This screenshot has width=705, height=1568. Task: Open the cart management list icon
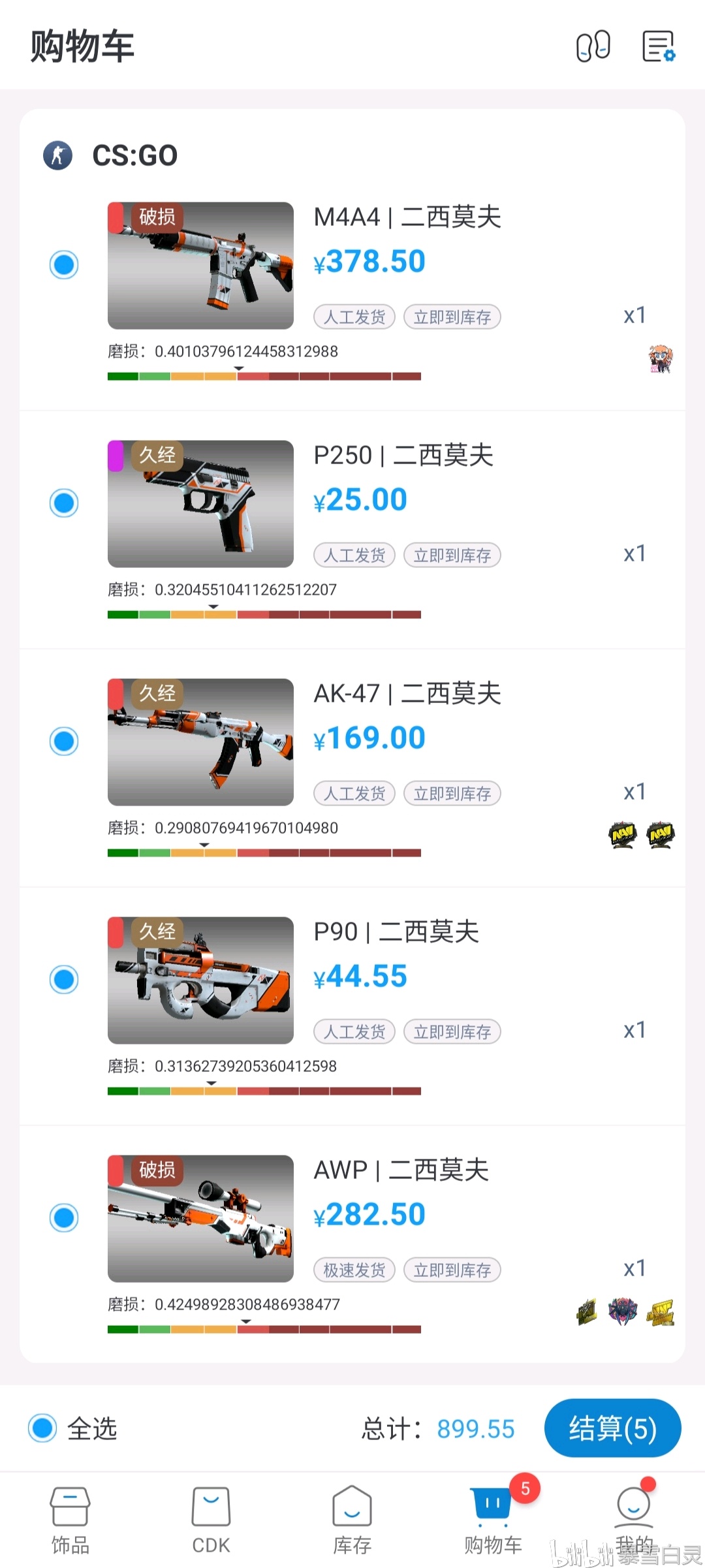pos(658,46)
